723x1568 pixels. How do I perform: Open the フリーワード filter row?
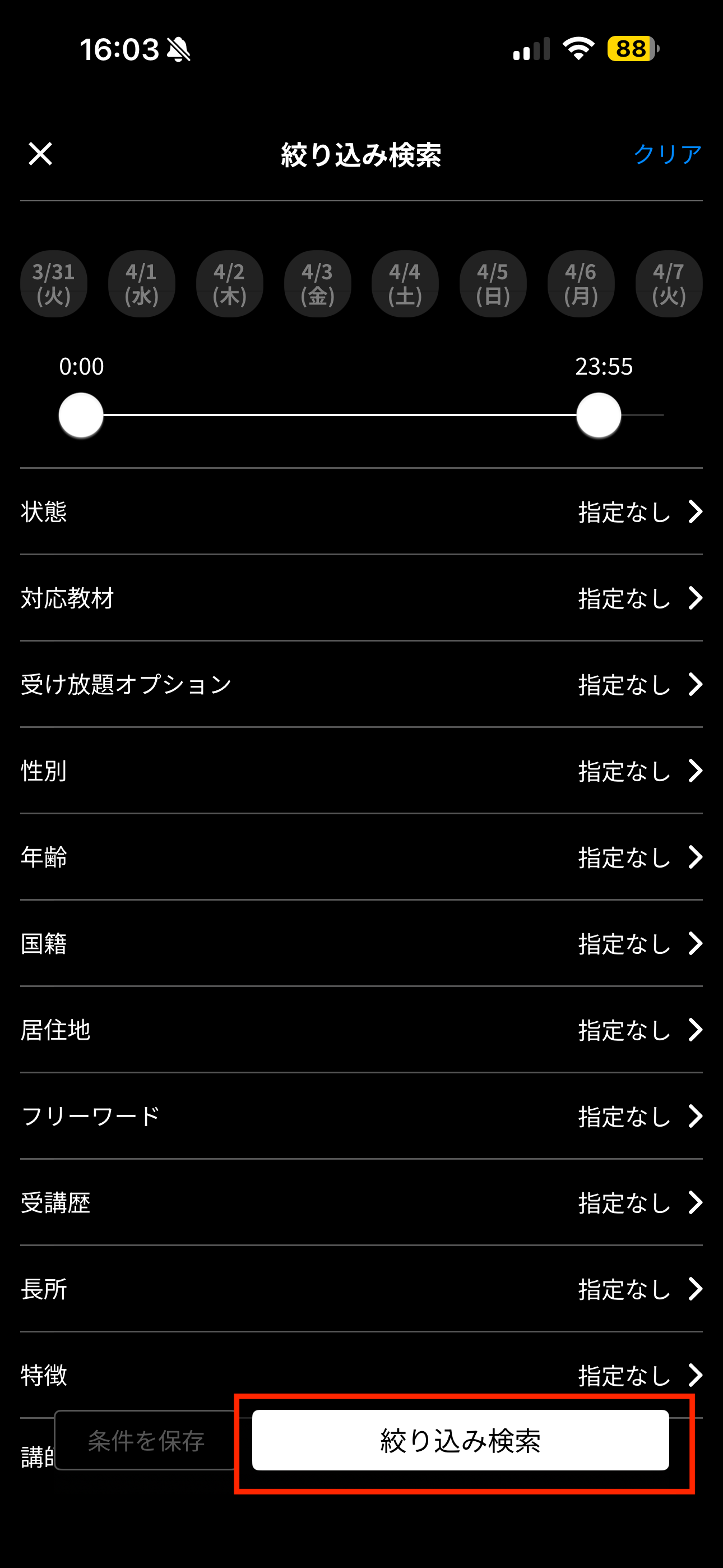[x=361, y=1117]
